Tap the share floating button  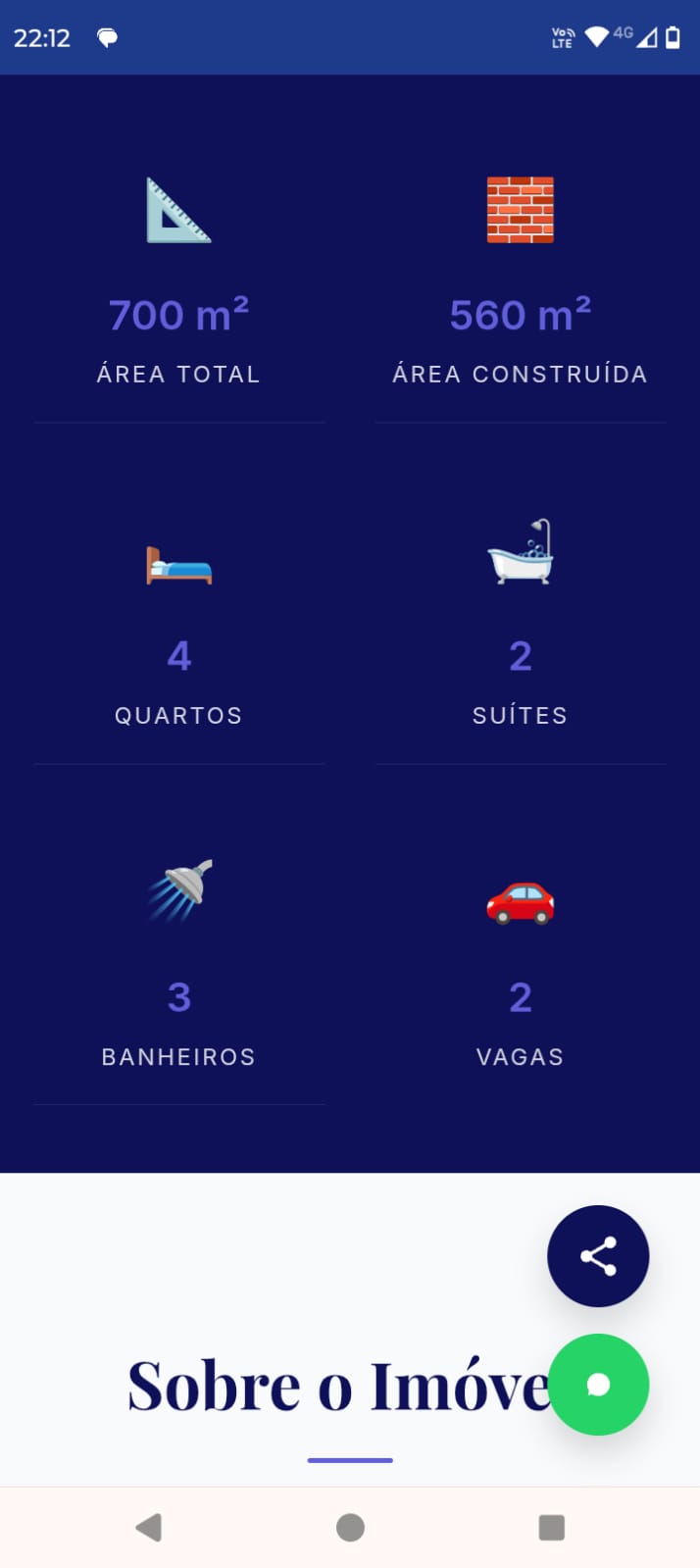pyautogui.click(x=598, y=1255)
